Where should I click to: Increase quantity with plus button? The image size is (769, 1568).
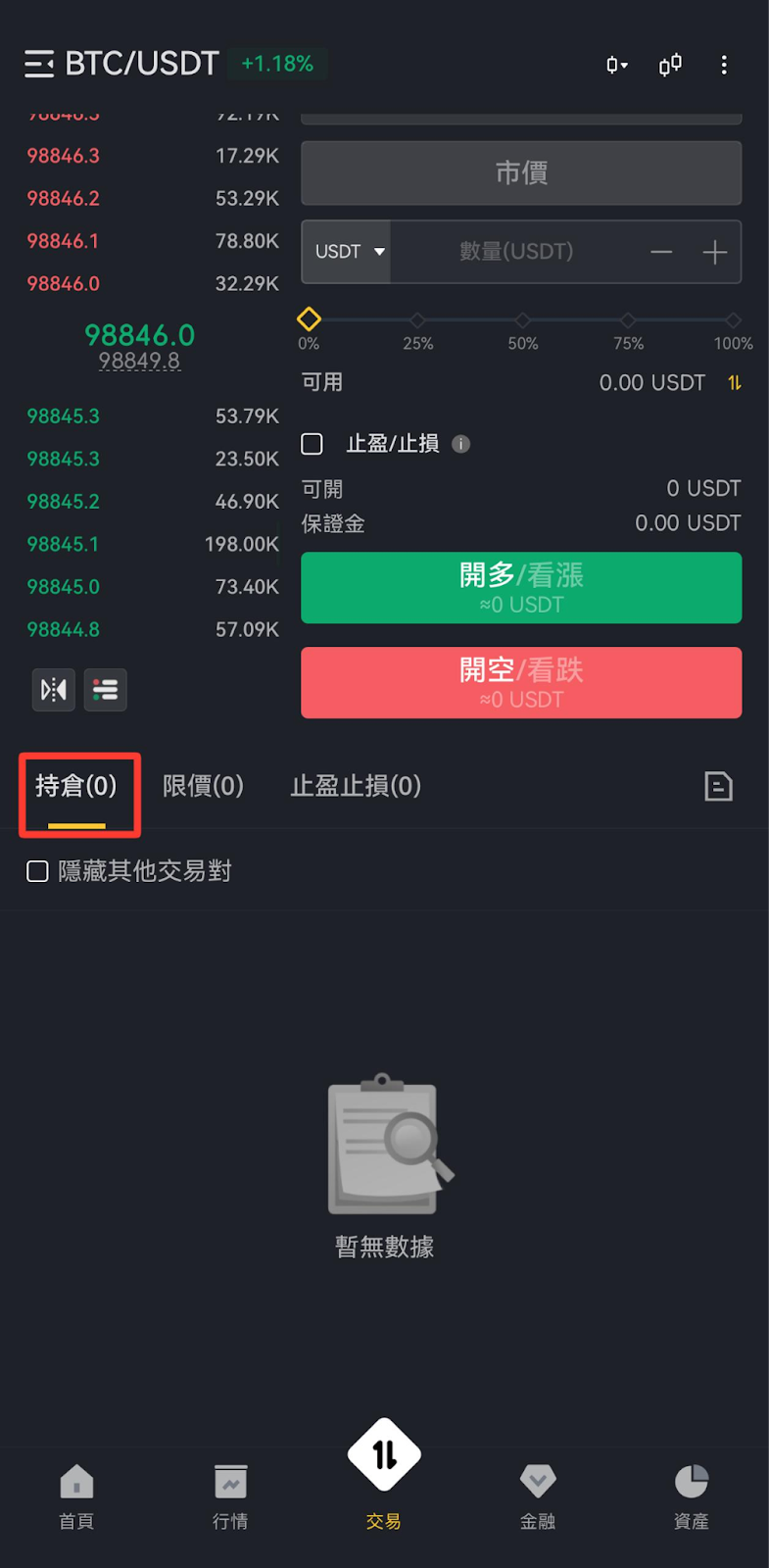coord(715,252)
